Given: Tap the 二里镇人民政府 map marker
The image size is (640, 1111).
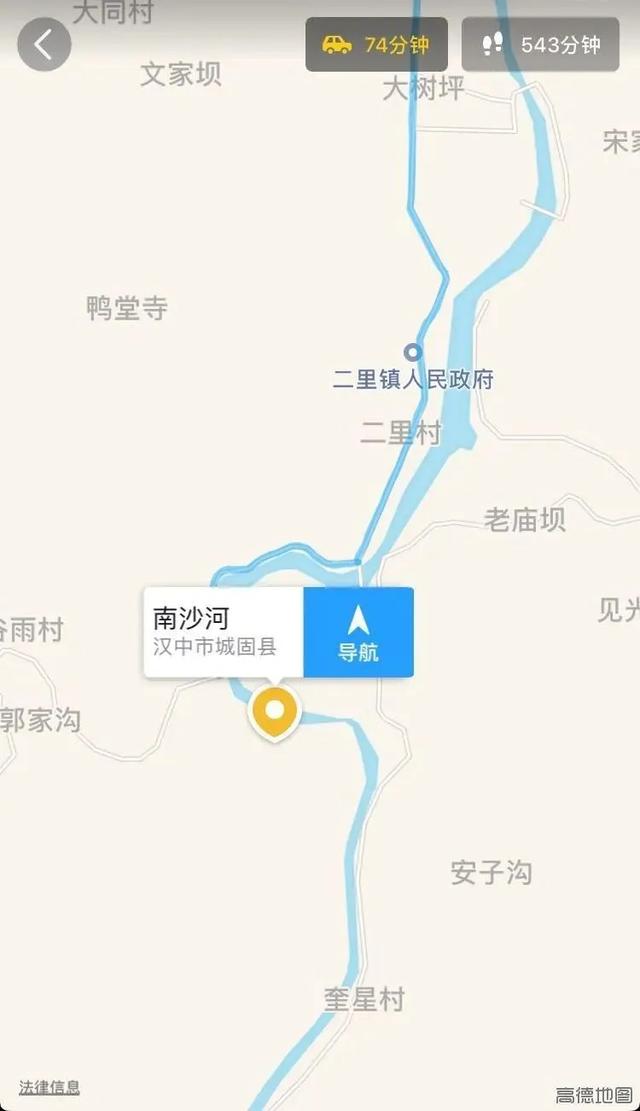Looking at the screenshot, I should coord(412,352).
